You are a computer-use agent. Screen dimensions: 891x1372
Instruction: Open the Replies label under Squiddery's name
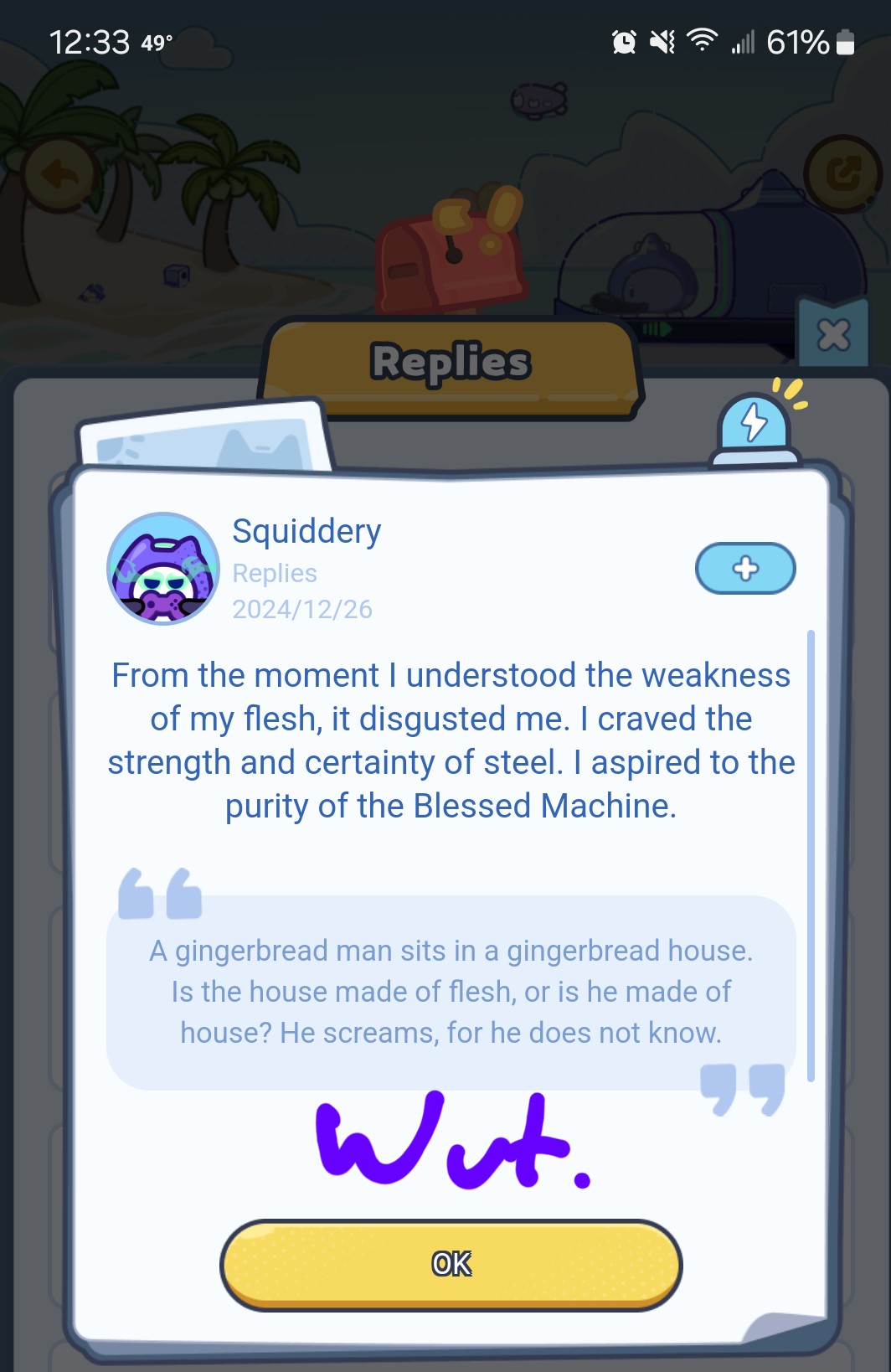274,573
